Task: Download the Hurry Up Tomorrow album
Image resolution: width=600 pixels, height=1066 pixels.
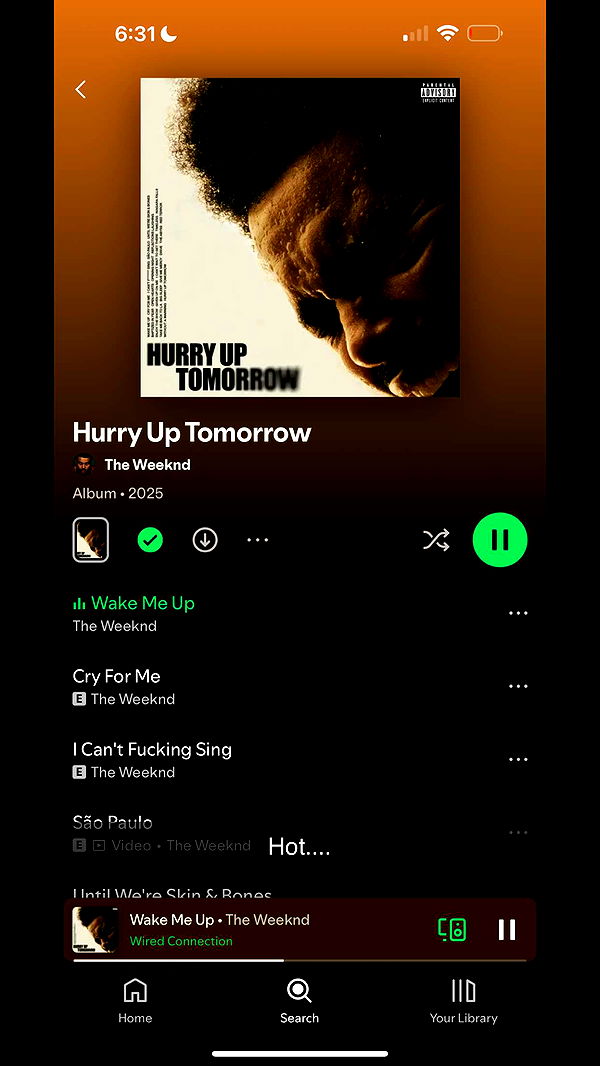Action: [x=205, y=540]
